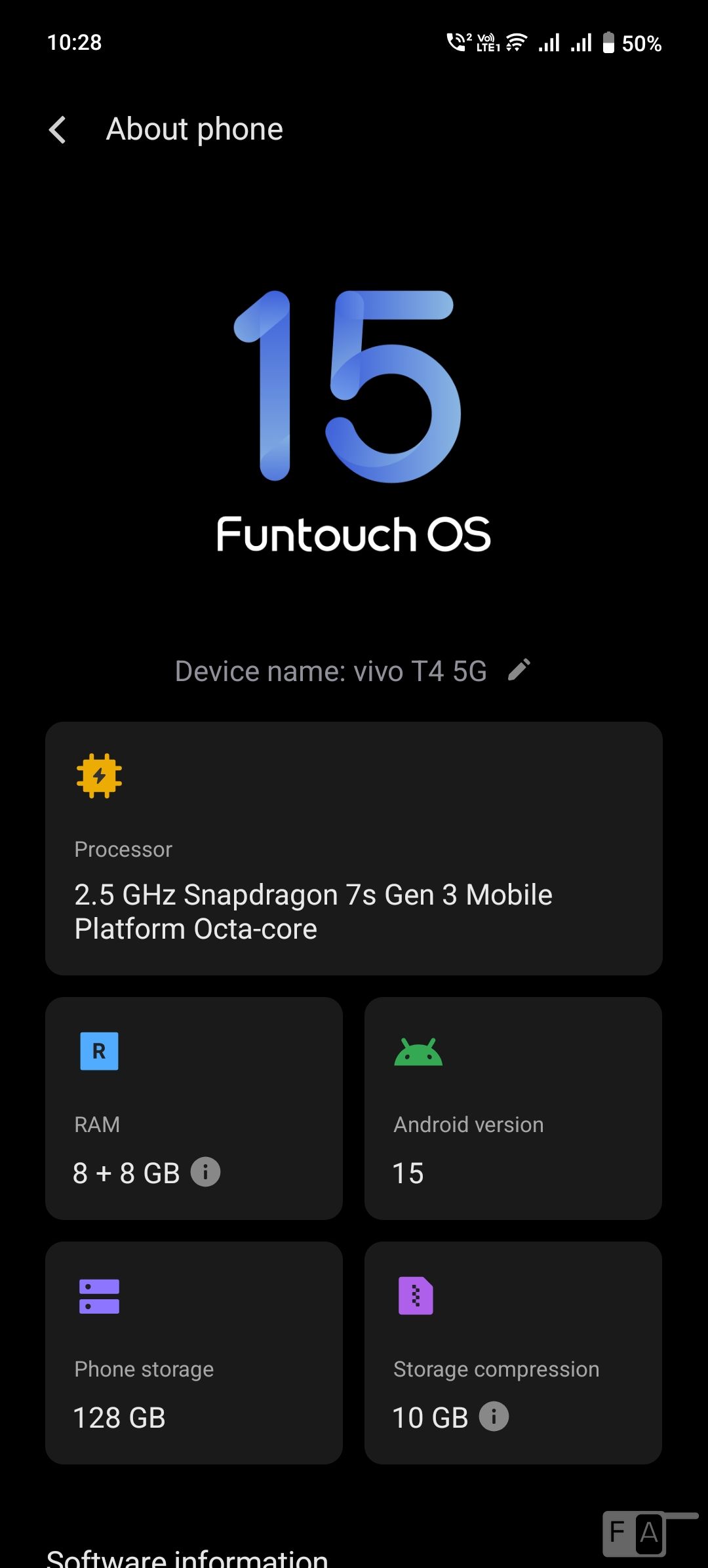708x1568 pixels.
Task: Go back from About phone
Action: [58, 129]
